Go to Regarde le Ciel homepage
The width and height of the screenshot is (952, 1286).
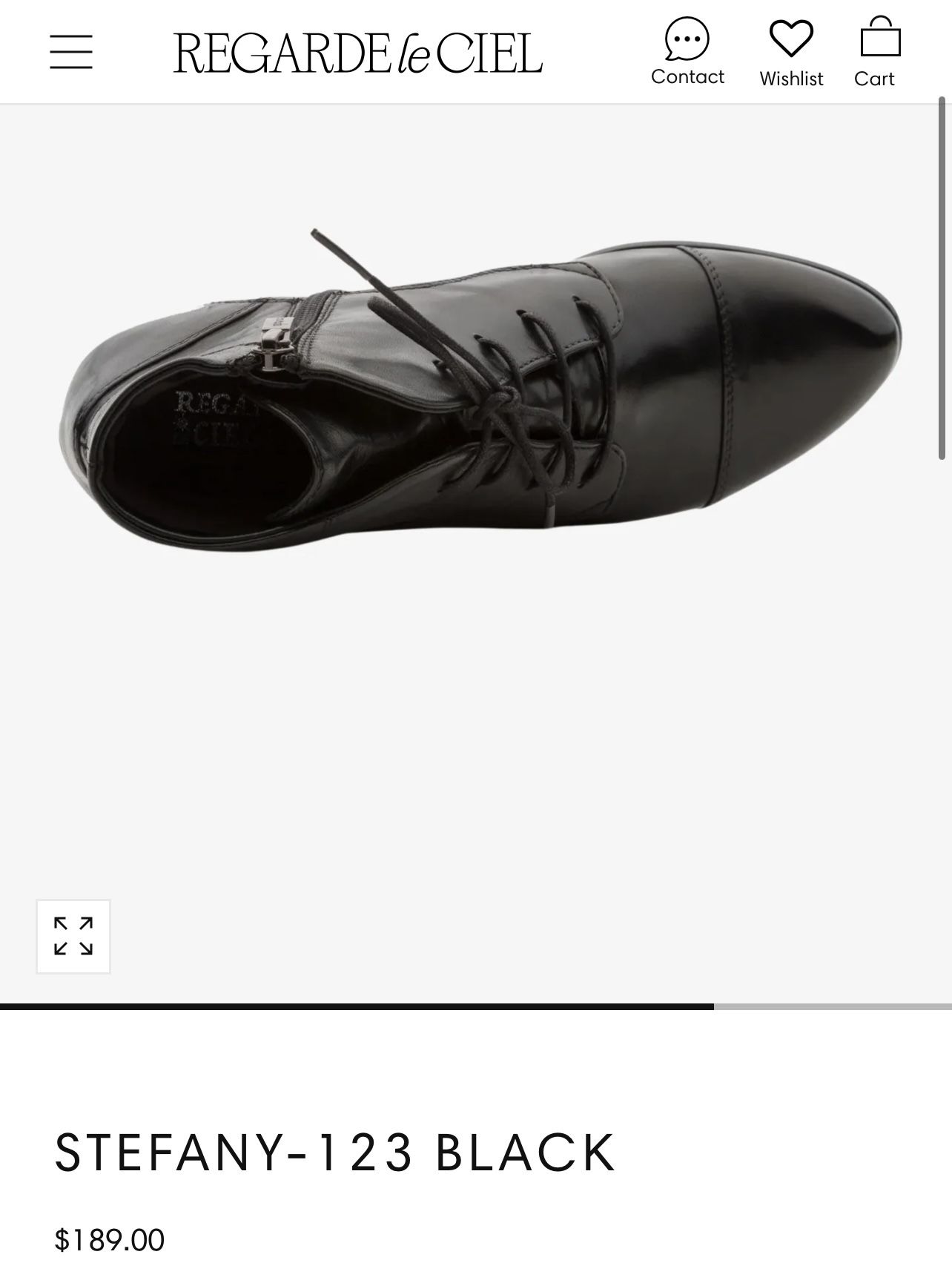point(357,53)
